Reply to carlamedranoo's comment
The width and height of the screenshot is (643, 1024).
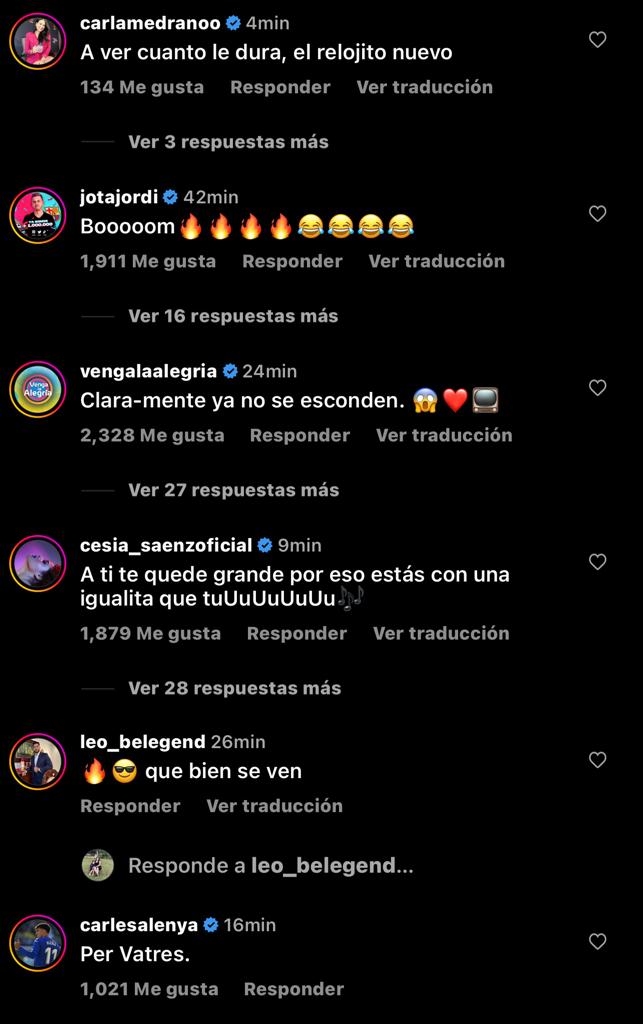pos(280,87)
